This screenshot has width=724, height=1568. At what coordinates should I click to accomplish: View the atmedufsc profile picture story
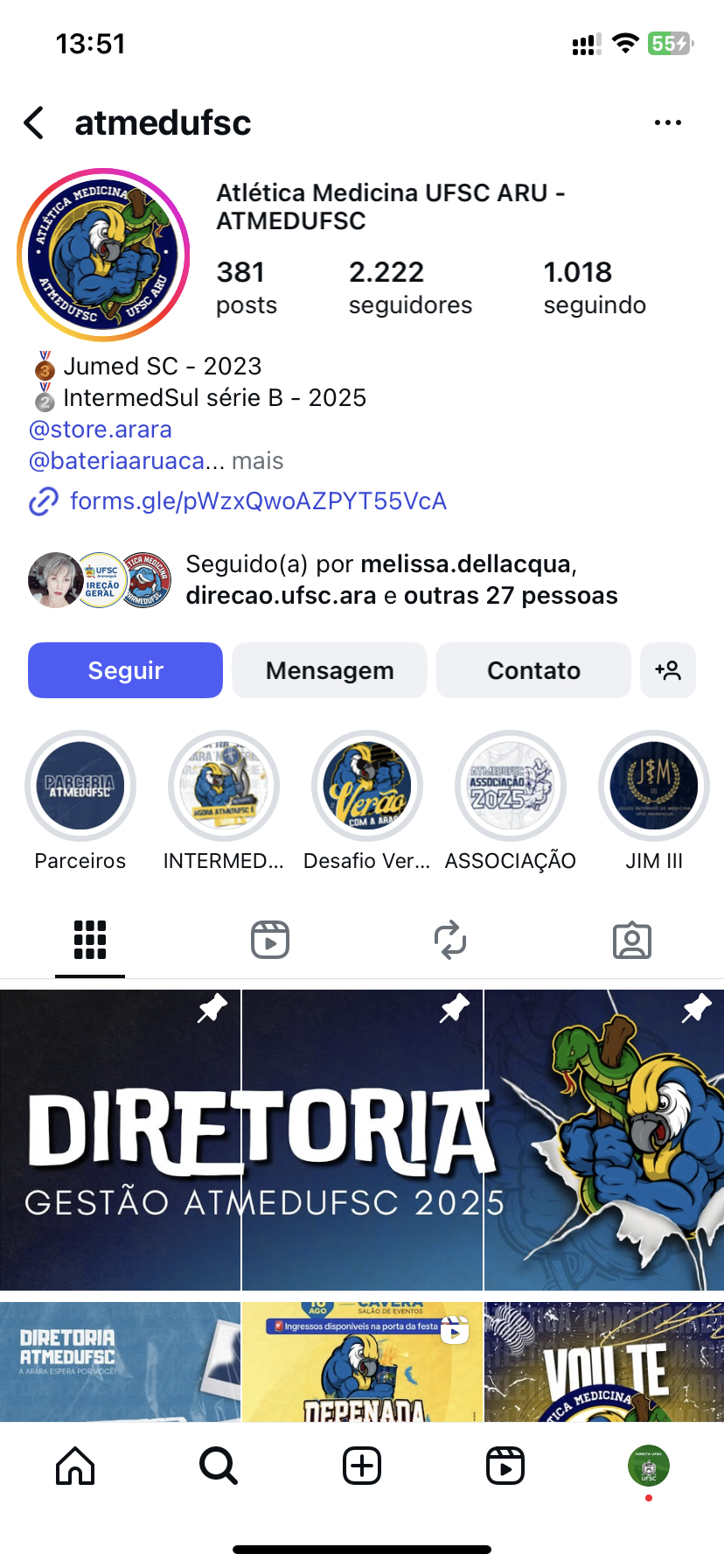click(103, 255)
